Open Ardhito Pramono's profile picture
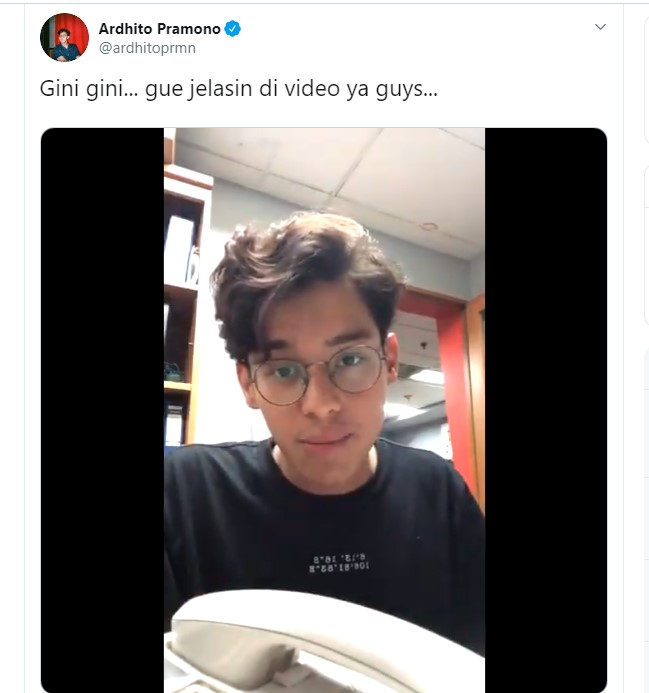 click(64, 38)
